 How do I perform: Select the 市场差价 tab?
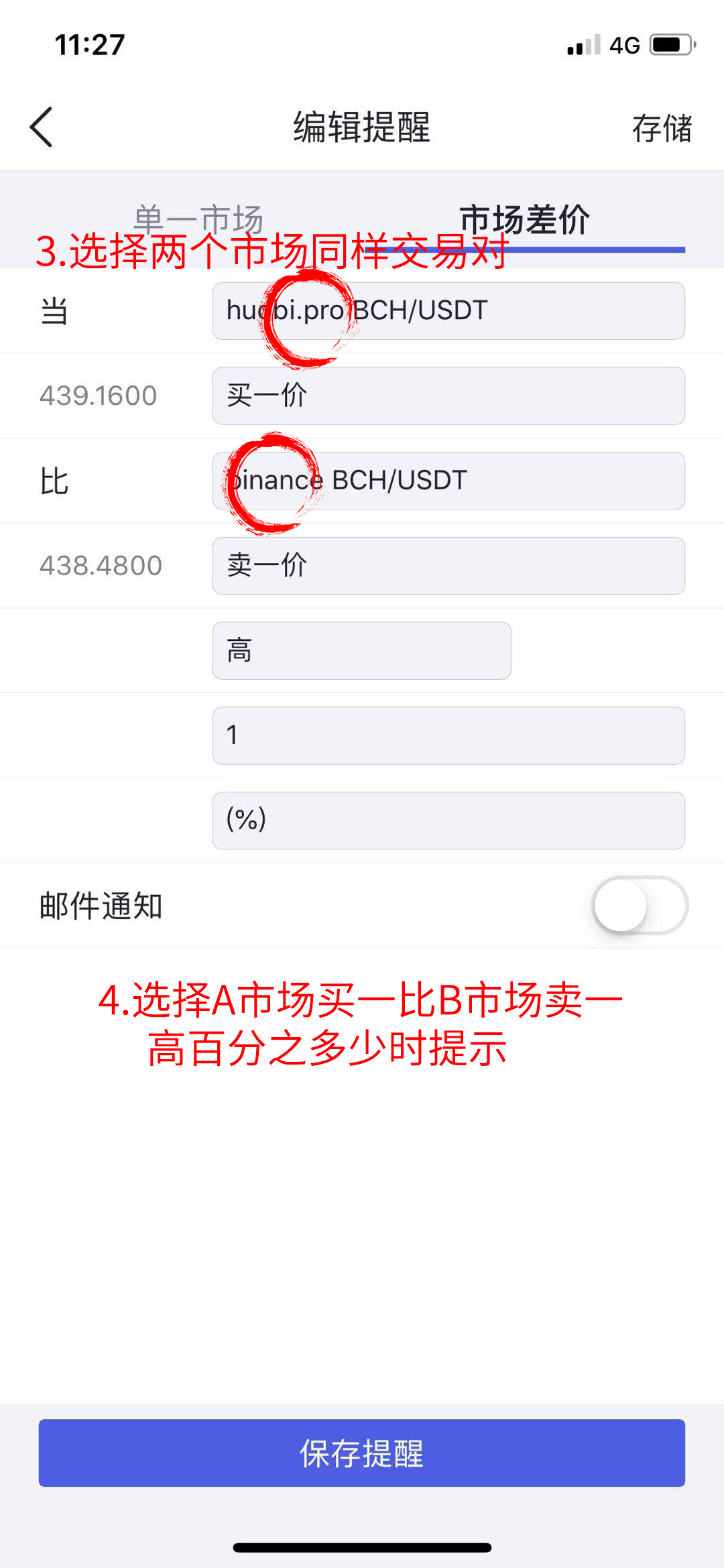524,219
